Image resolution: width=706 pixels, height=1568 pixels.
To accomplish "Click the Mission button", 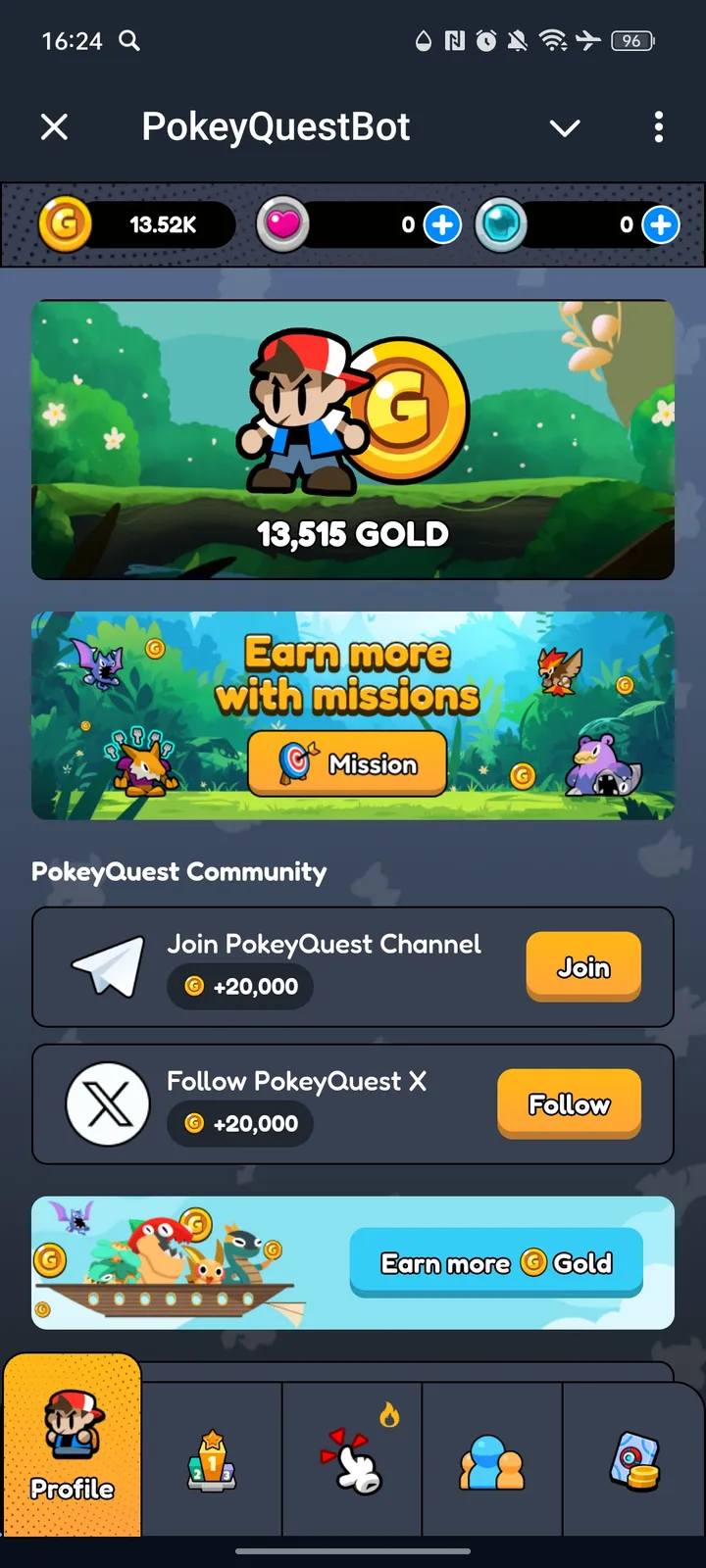I will coord(348,763).
